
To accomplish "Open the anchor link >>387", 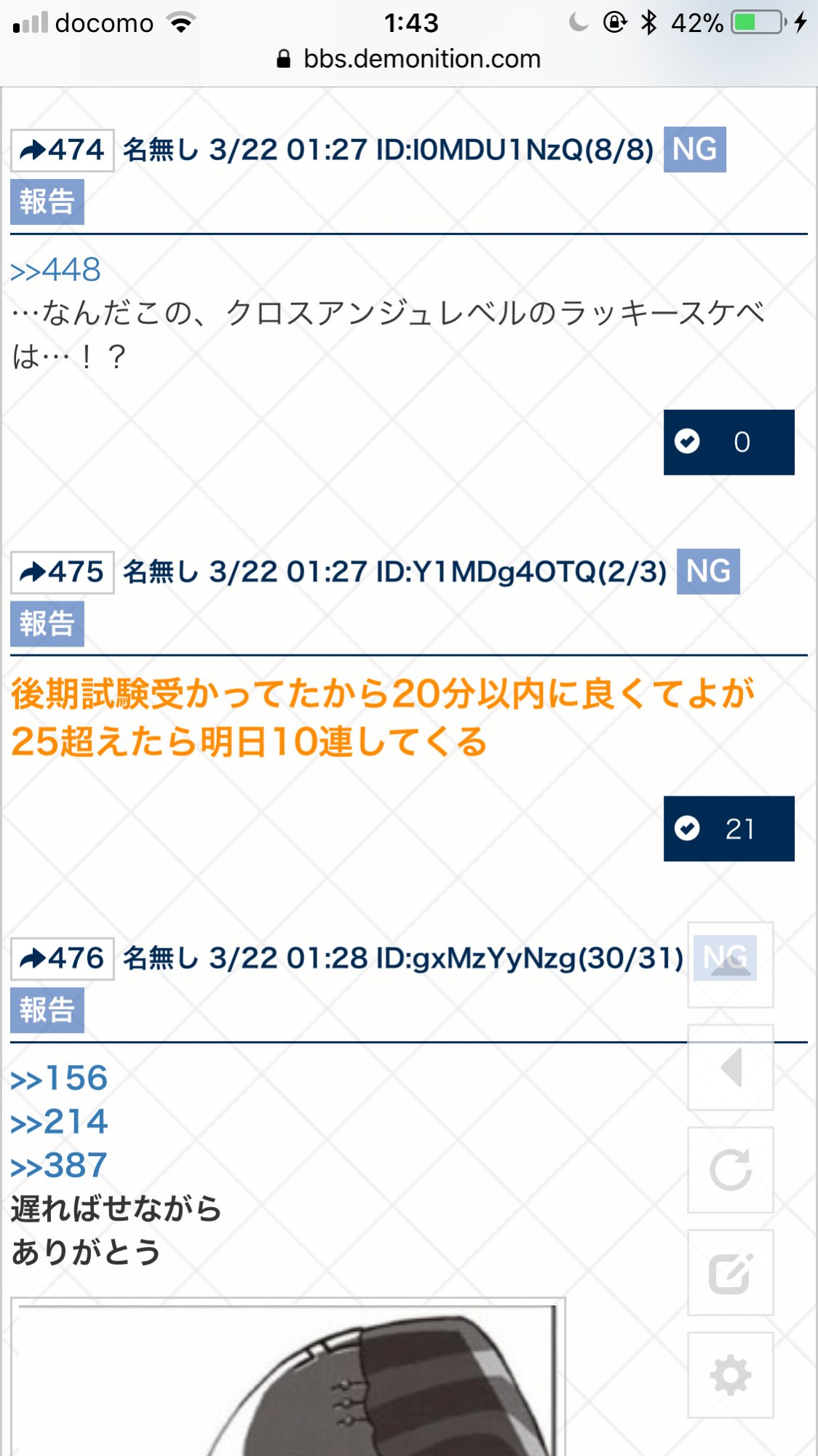I will pos(59,1166).
